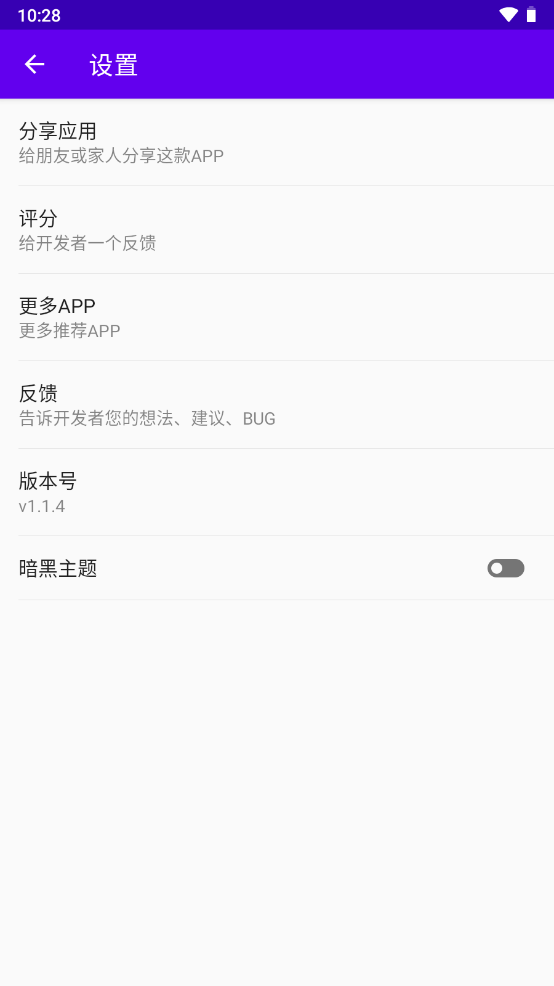Enable the 暗黑主题 dark theme switch

click(506, 568)
